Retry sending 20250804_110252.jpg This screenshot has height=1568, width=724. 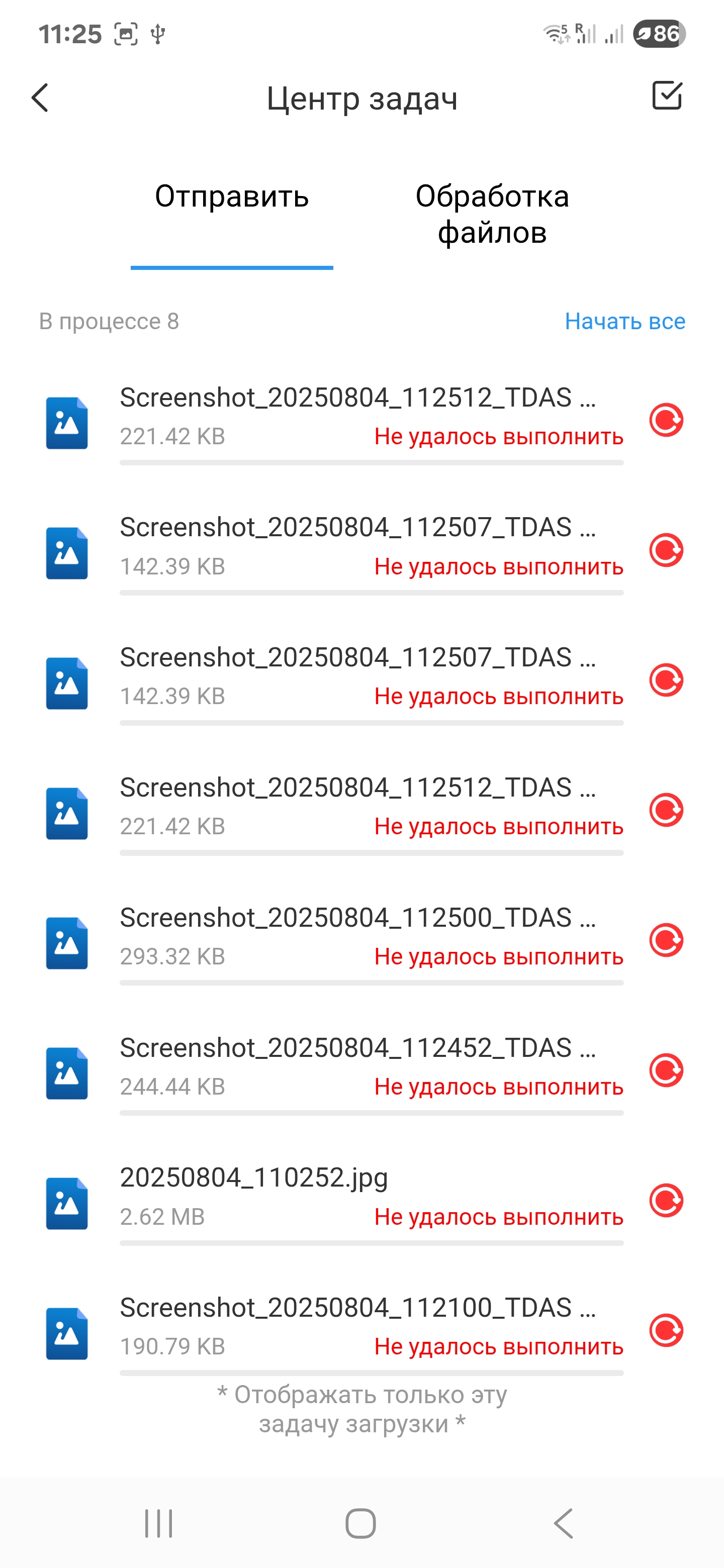pos(666,1200)
